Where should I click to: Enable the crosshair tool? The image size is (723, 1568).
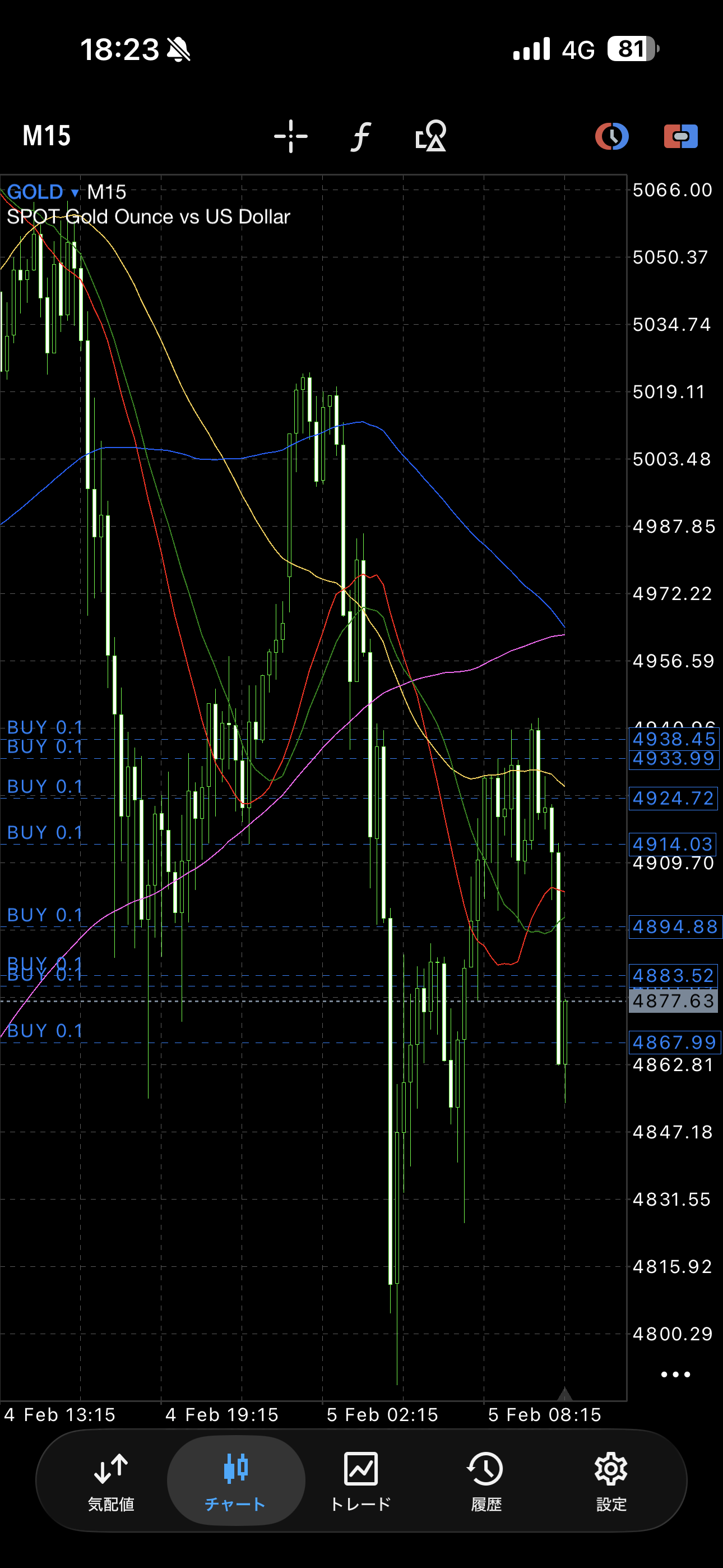[x=291, y=136]
